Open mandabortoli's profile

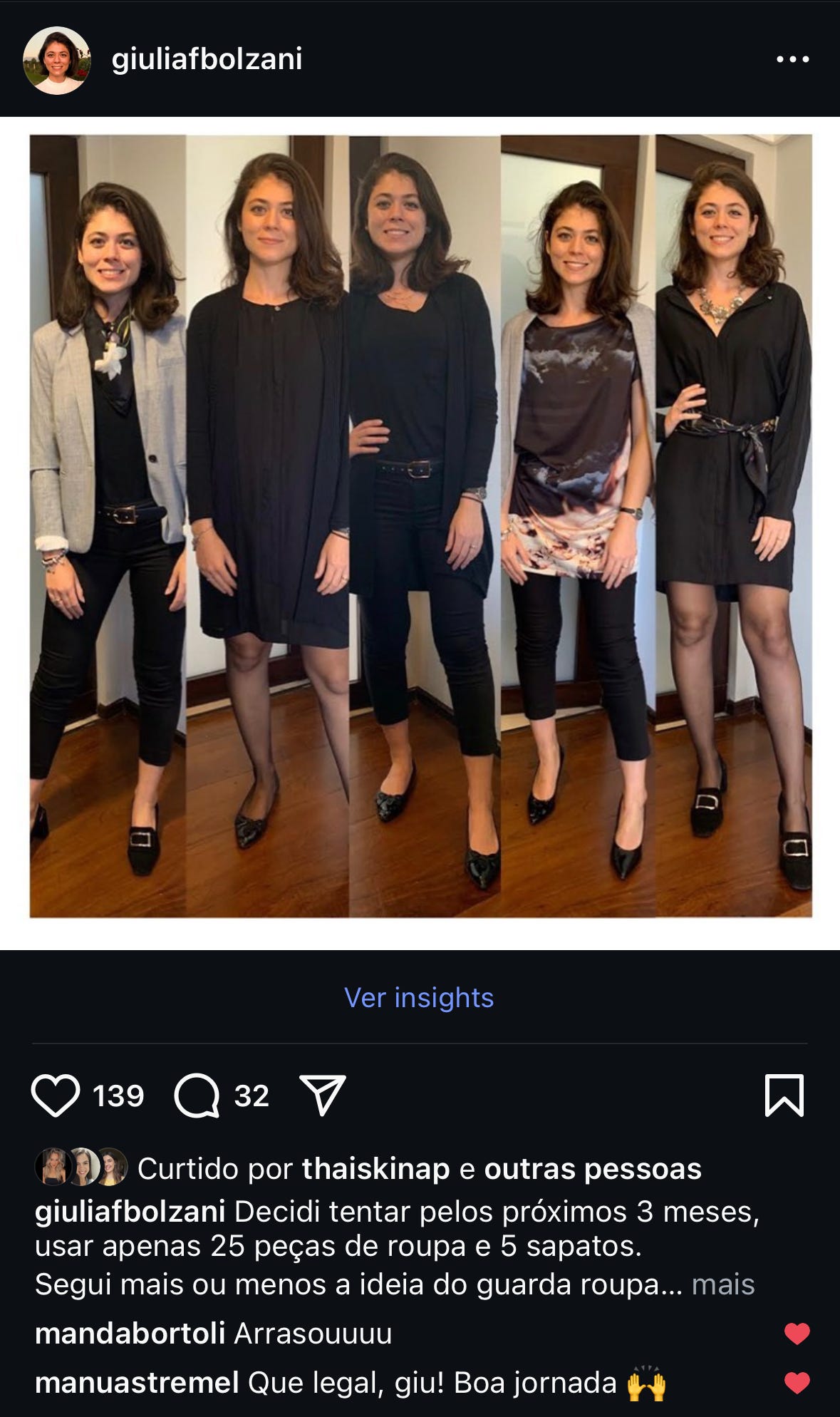point(130,1334)
